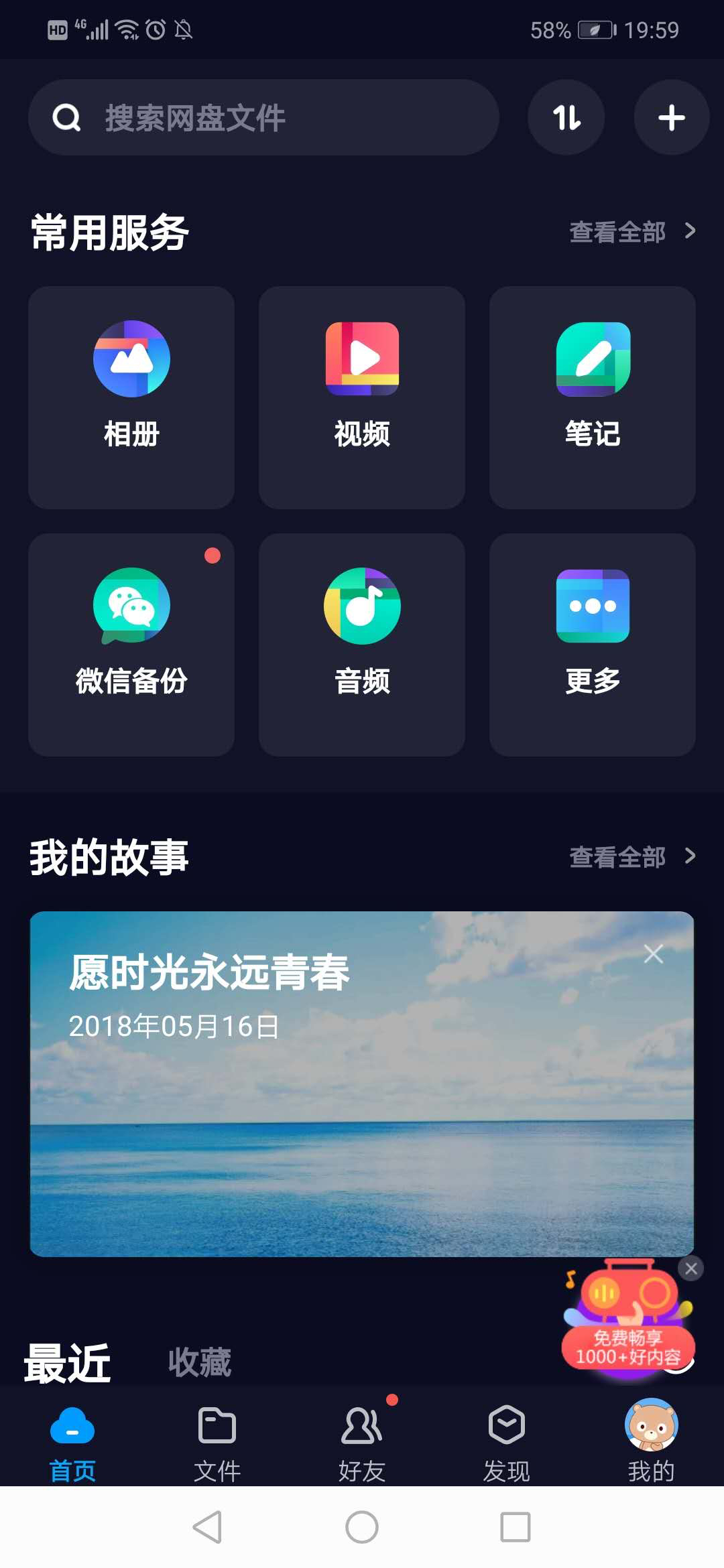Tap the 搜索网盘文件 search box

point(263,118)
